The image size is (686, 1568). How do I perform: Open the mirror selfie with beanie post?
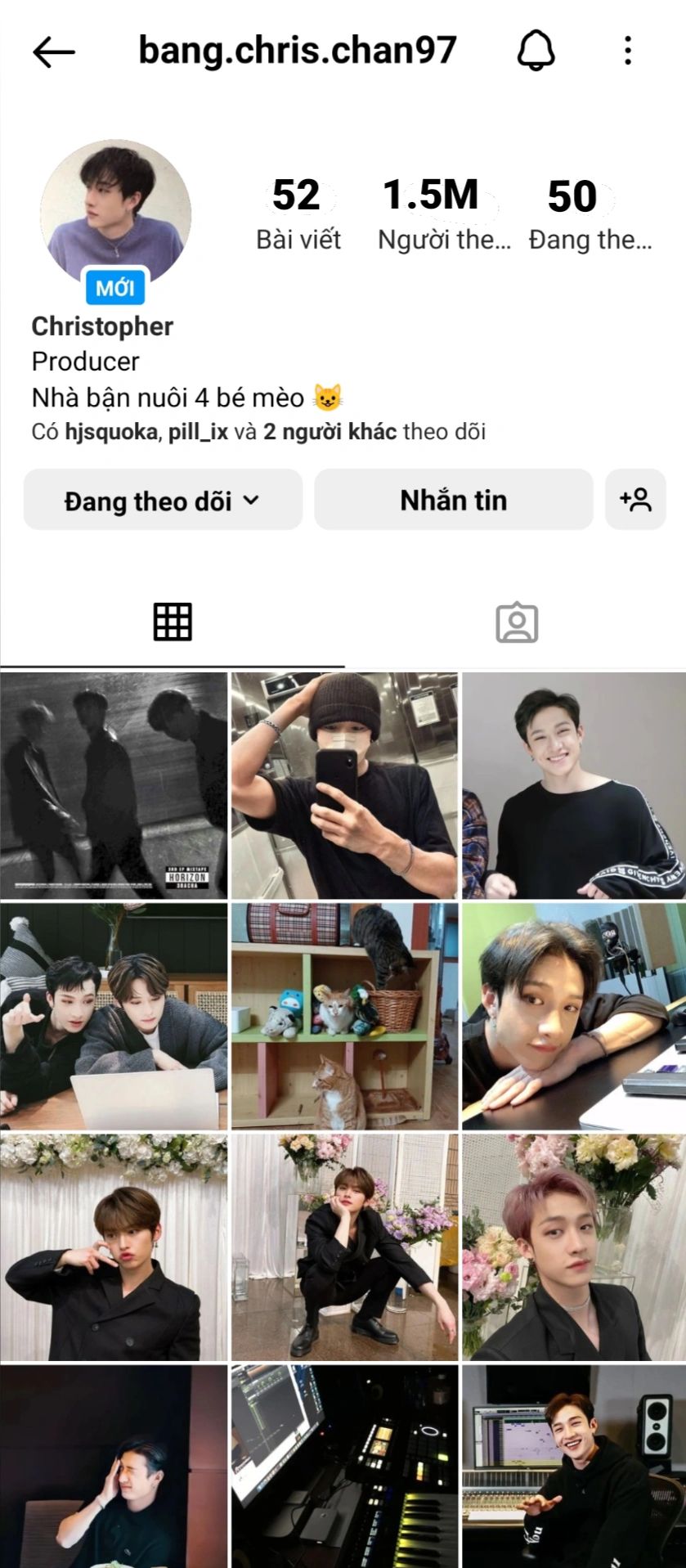(344, 786)
